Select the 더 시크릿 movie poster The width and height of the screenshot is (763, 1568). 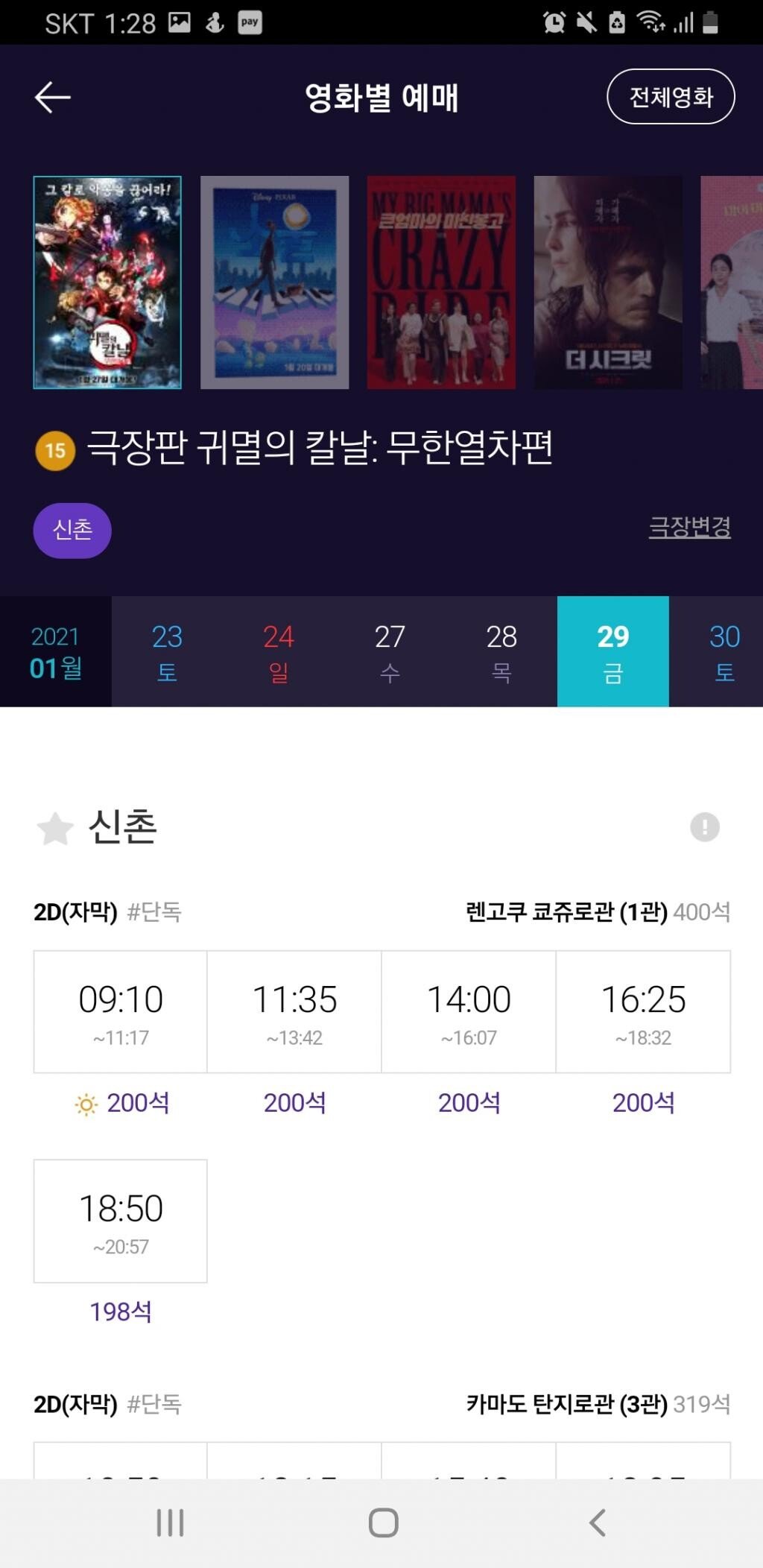pos(608,282)
